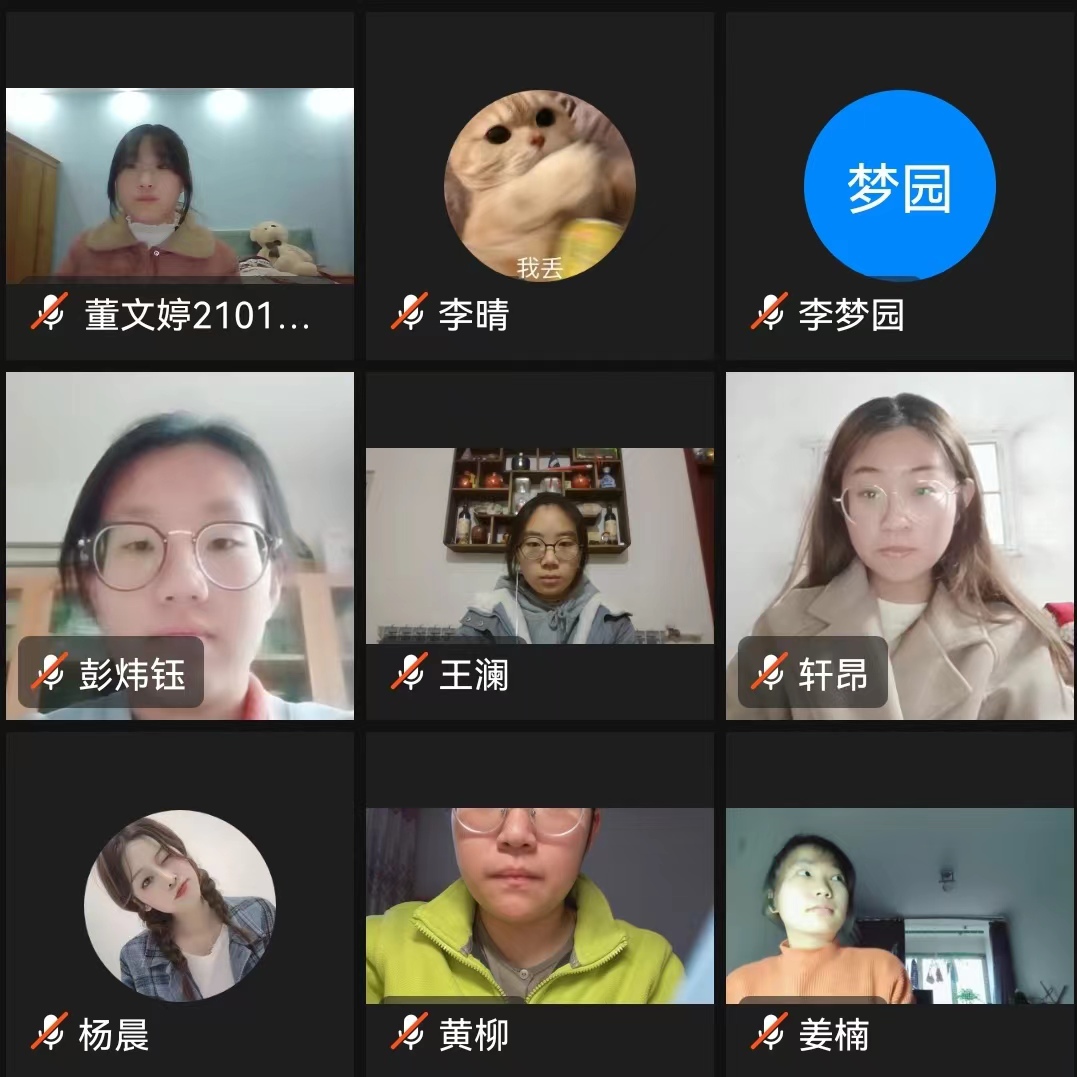Image resolution: width=1077 pixels, height=1077 pixels.
Task: Select 李晴's participant tile
Action: [x=540, y=186]
